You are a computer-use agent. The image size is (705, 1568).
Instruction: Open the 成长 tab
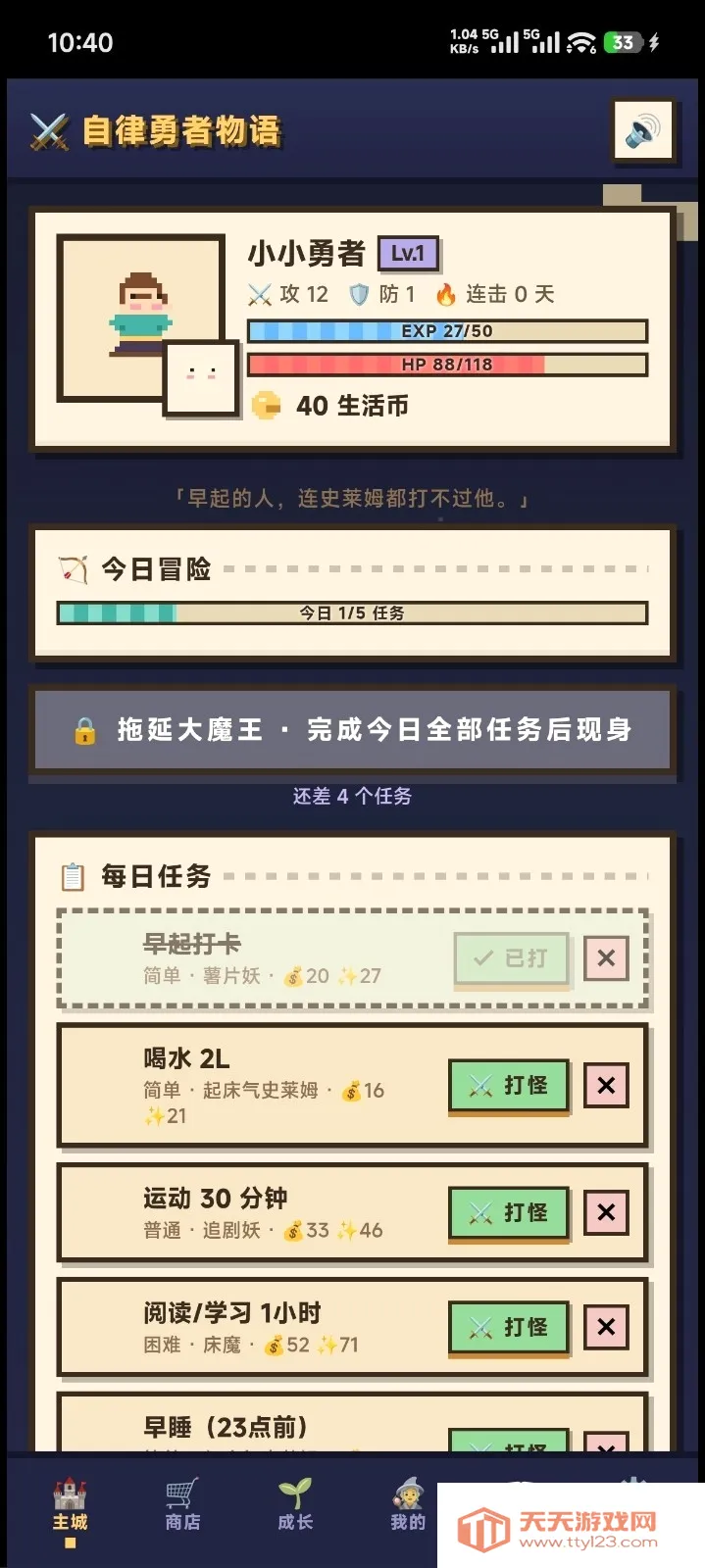(295, 1504)
